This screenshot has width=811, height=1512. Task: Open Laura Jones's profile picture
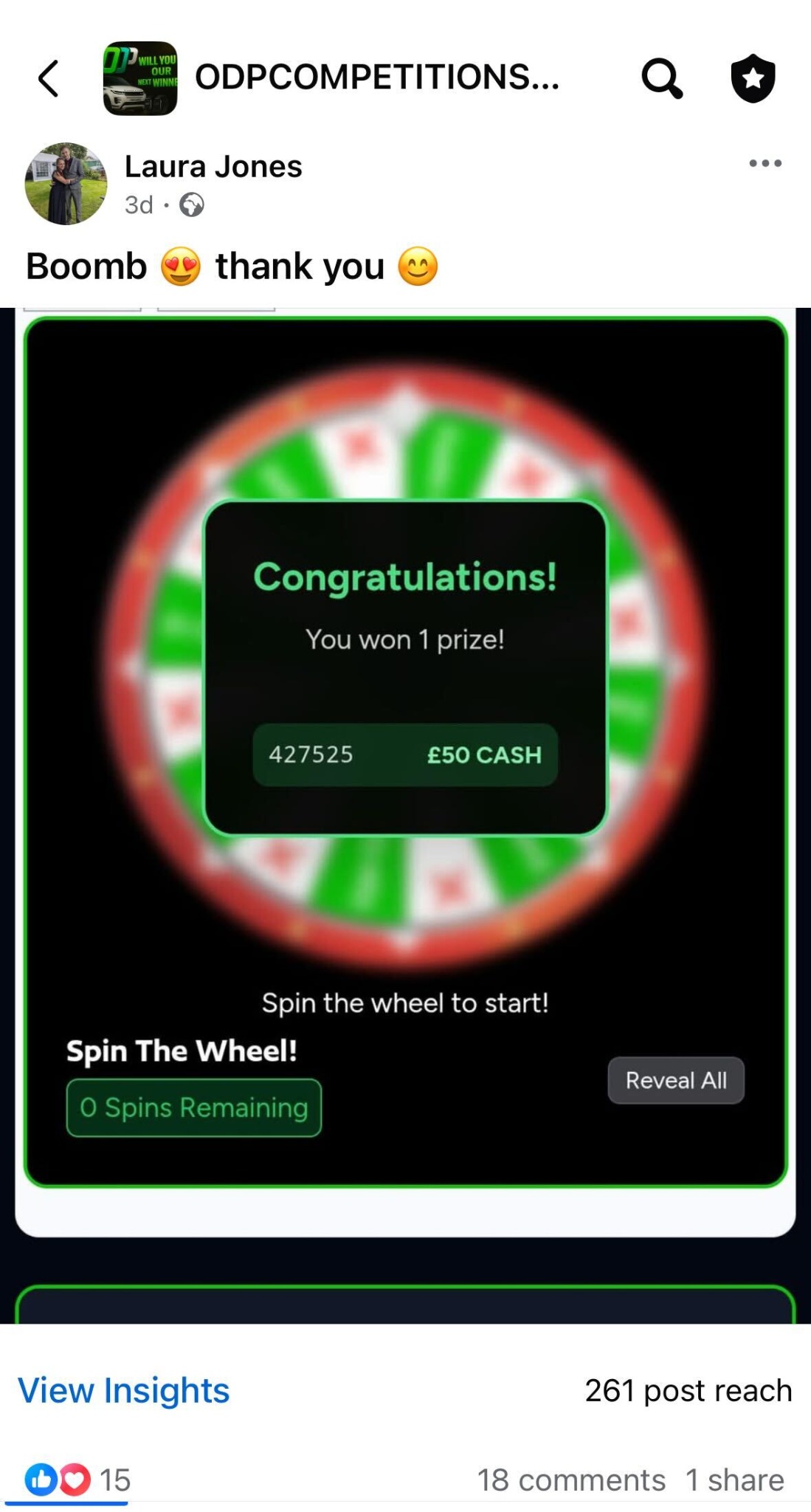[66, 183]
